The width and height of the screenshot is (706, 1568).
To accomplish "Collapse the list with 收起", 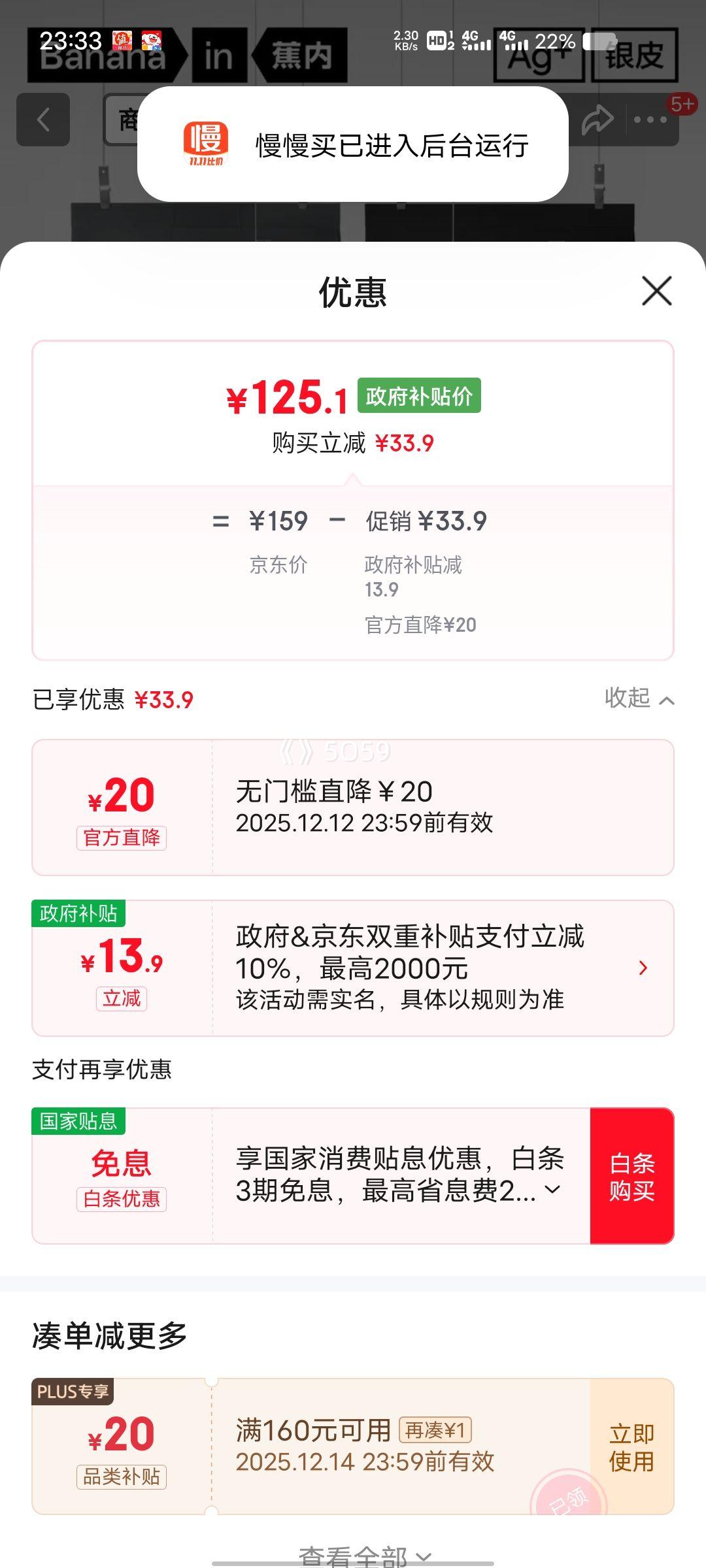I will click(x=639, y=698).
